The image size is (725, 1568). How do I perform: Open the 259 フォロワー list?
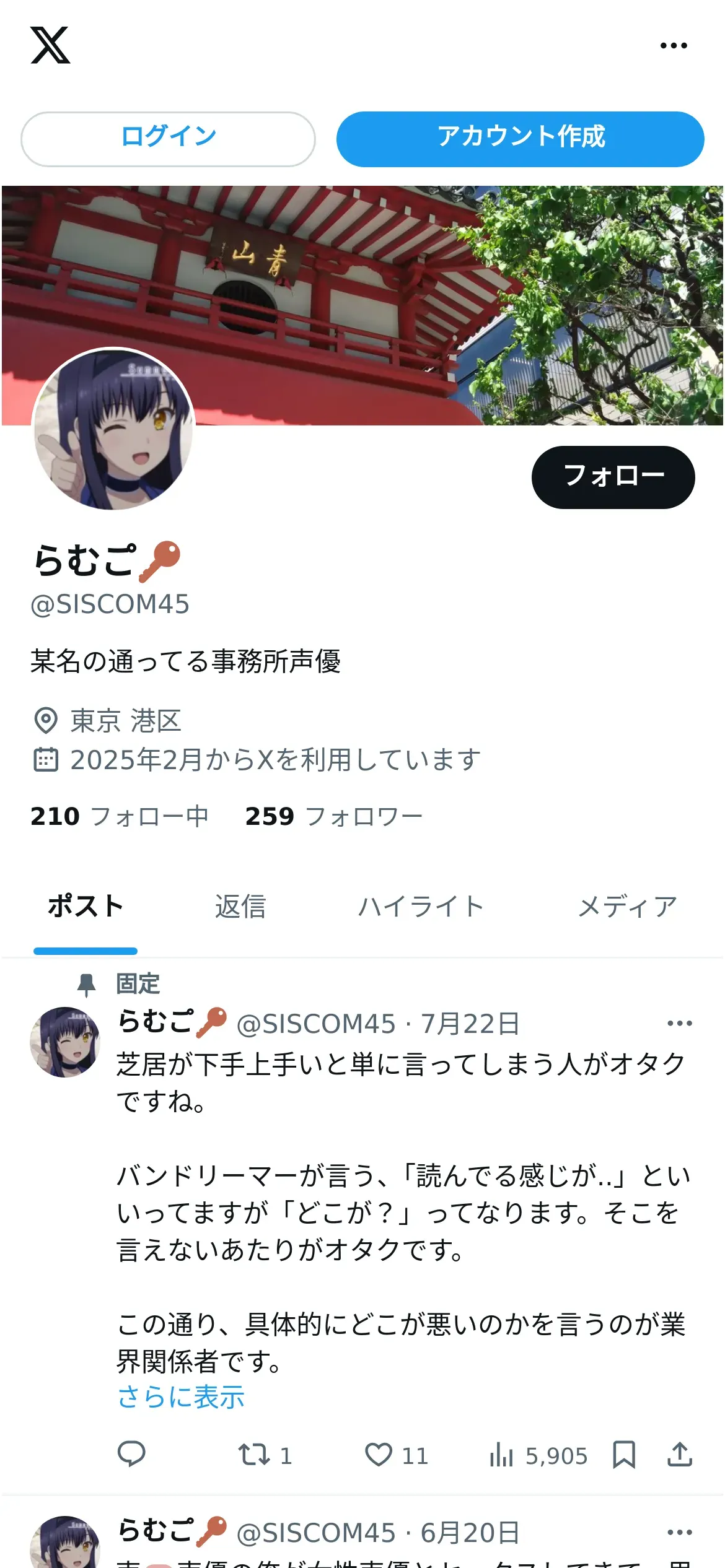click(333, 816)
